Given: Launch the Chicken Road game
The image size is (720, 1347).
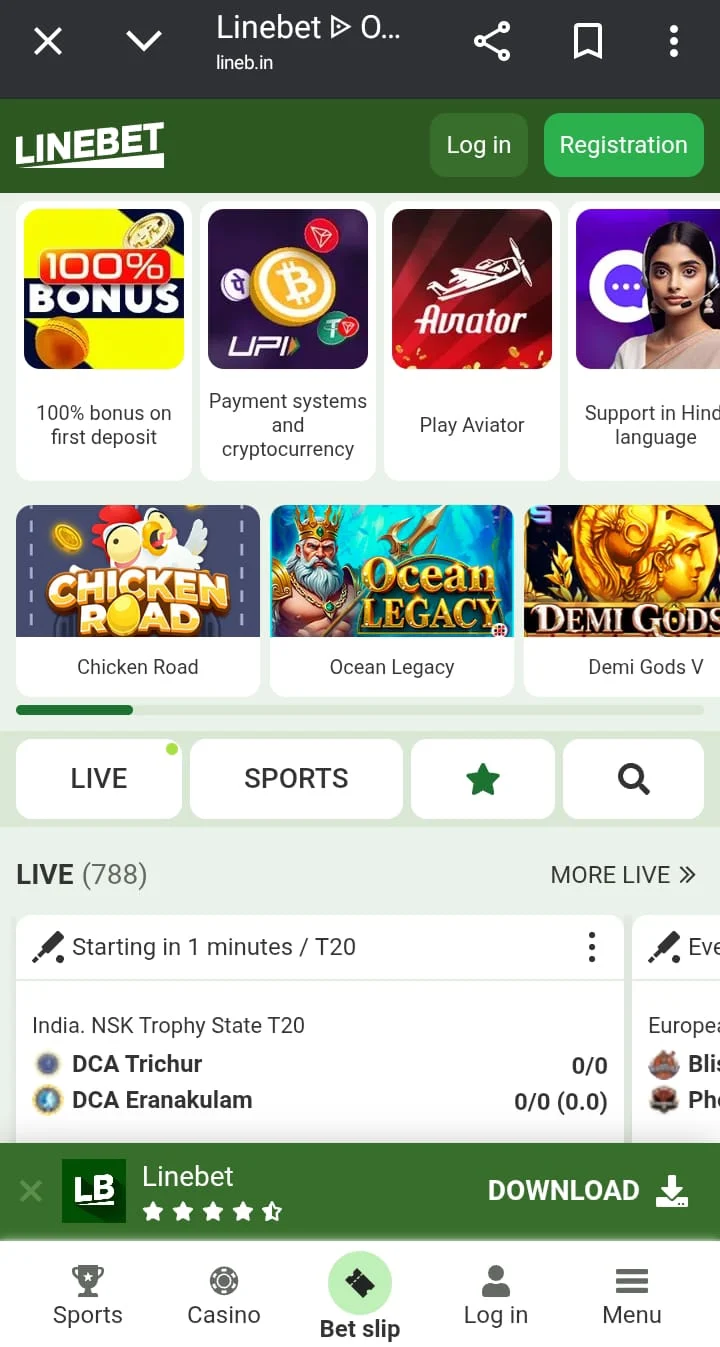Looking at the screenshot, I should click(x=138, y=600).
